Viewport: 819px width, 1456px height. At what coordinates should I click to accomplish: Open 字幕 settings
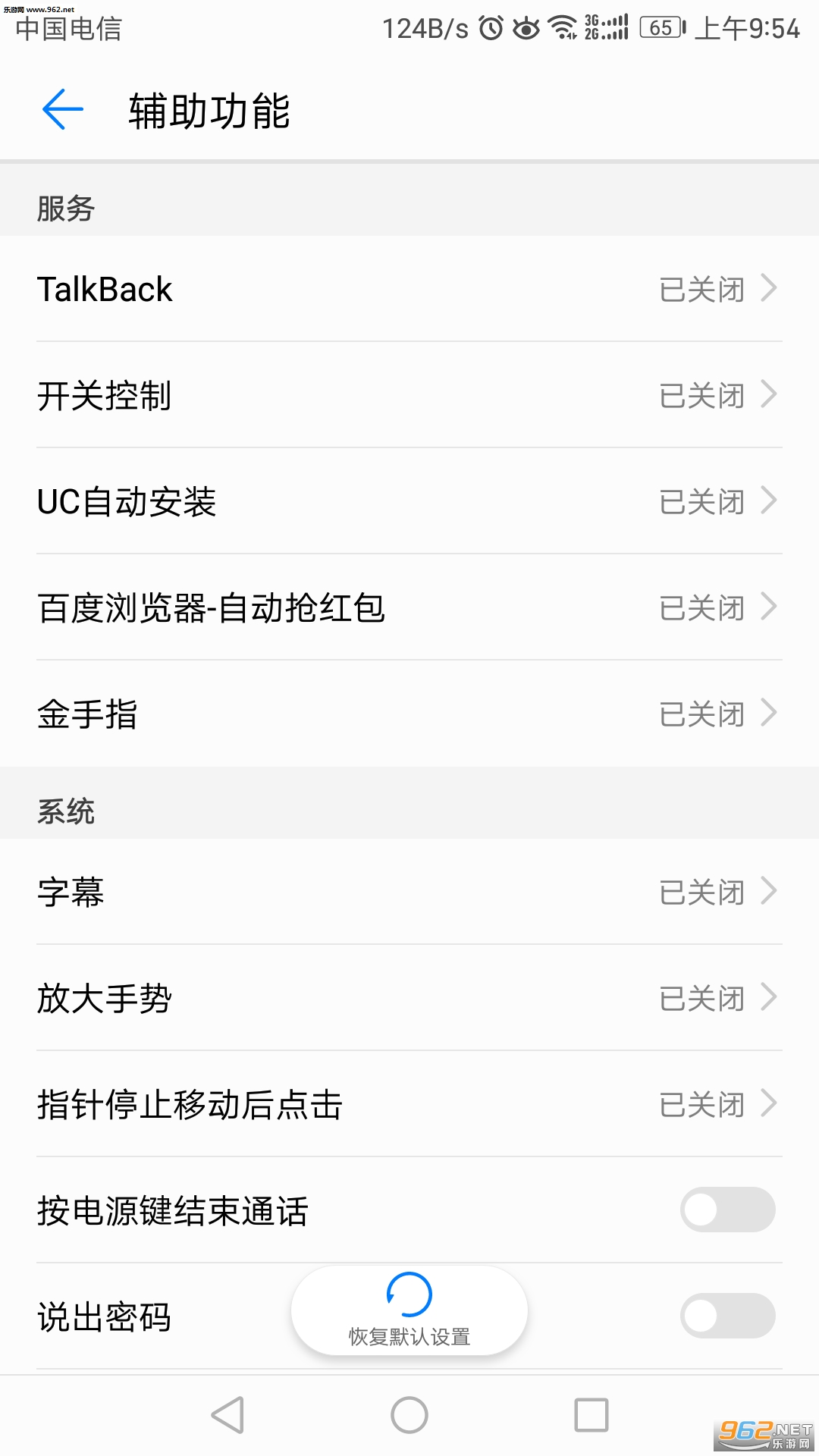pos(409,892)
